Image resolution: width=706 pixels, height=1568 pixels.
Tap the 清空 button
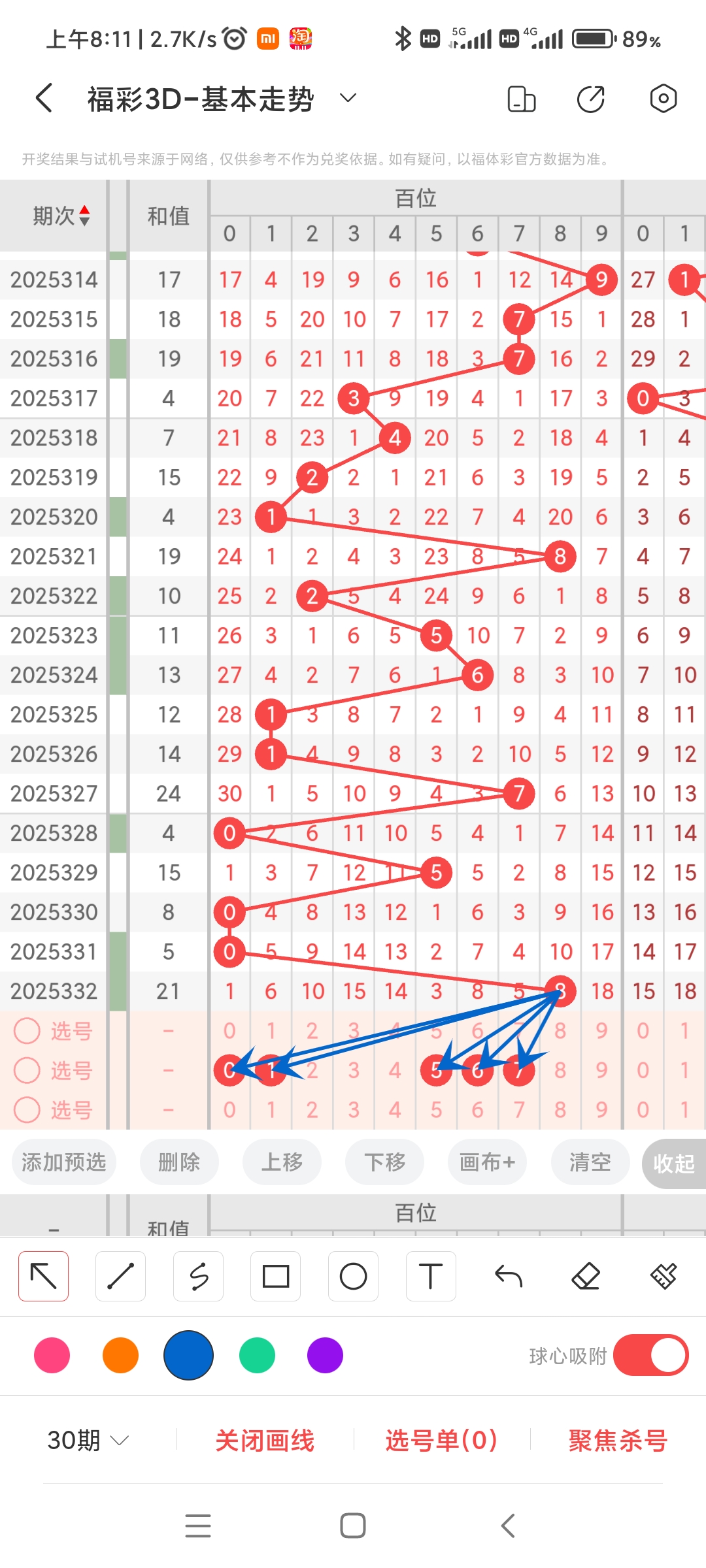590,1162
